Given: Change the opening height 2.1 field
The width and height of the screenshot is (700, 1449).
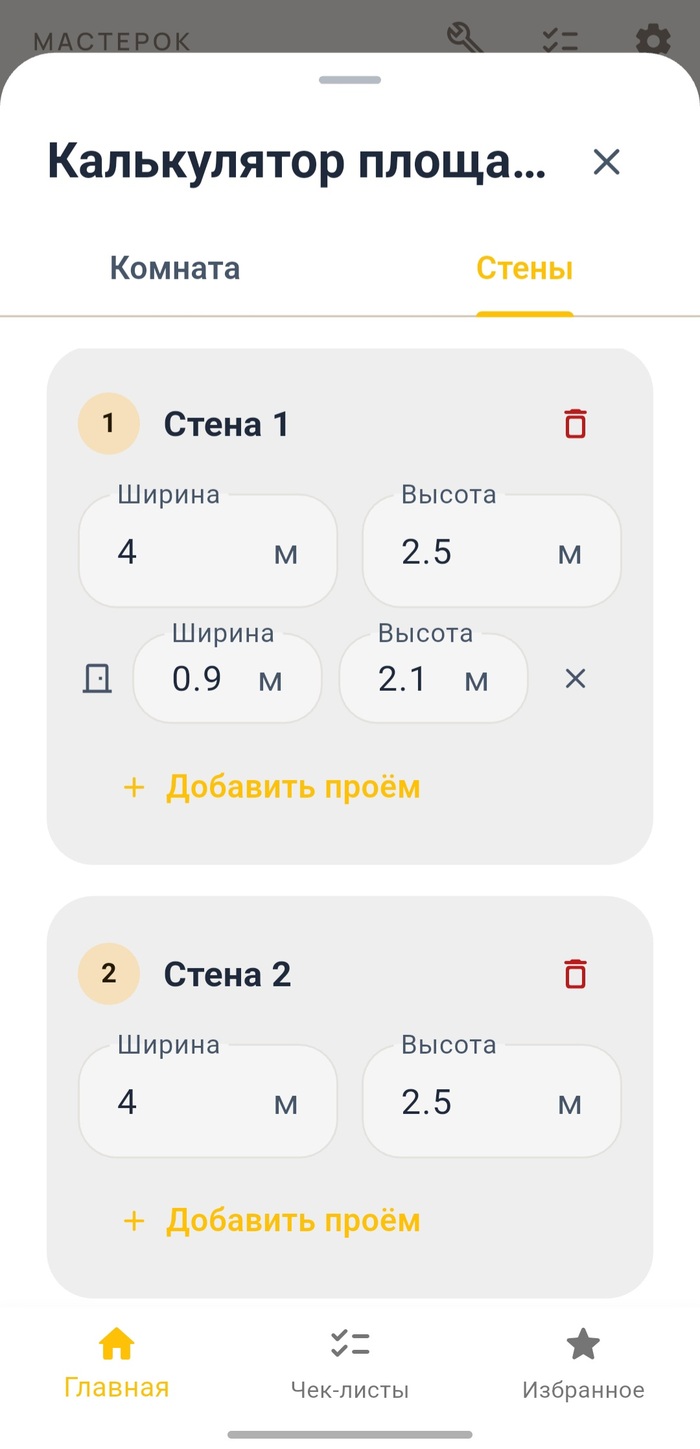Looking at the screenshot, I should 418,680.
